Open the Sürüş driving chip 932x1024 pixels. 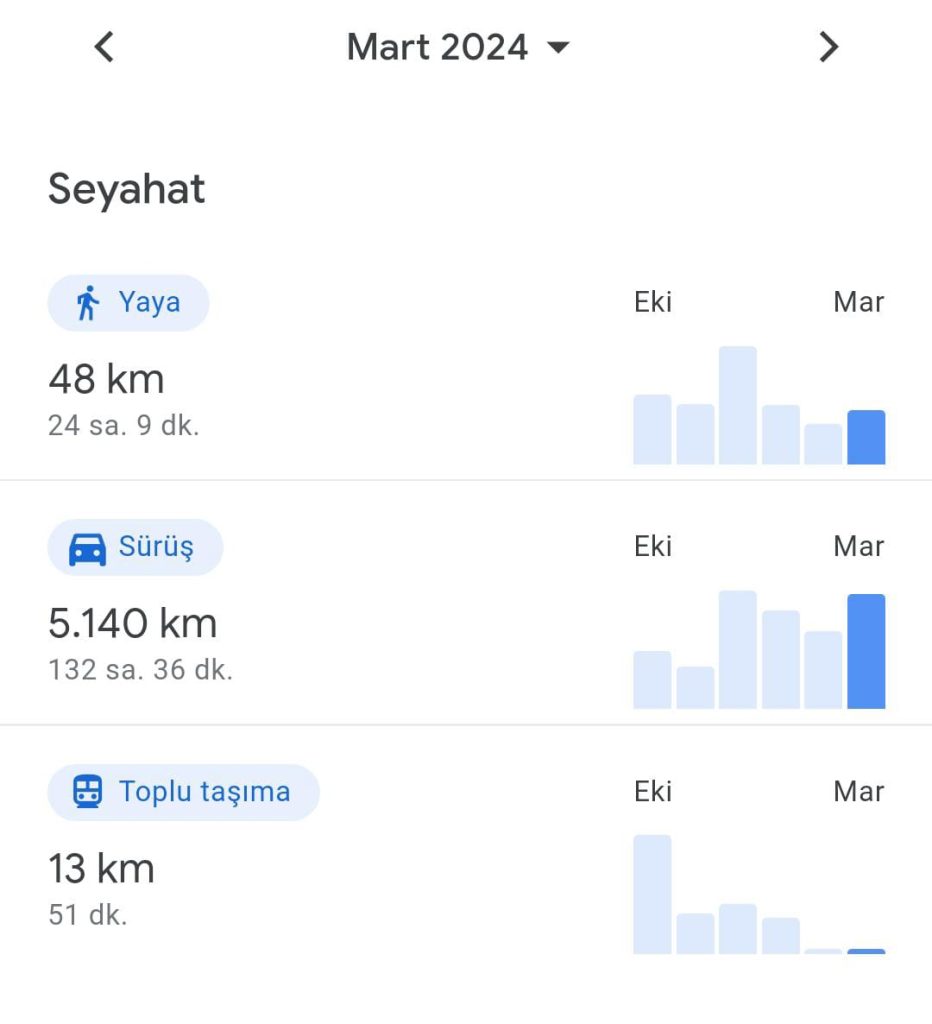pyautogui.click(x=135, y=548)
